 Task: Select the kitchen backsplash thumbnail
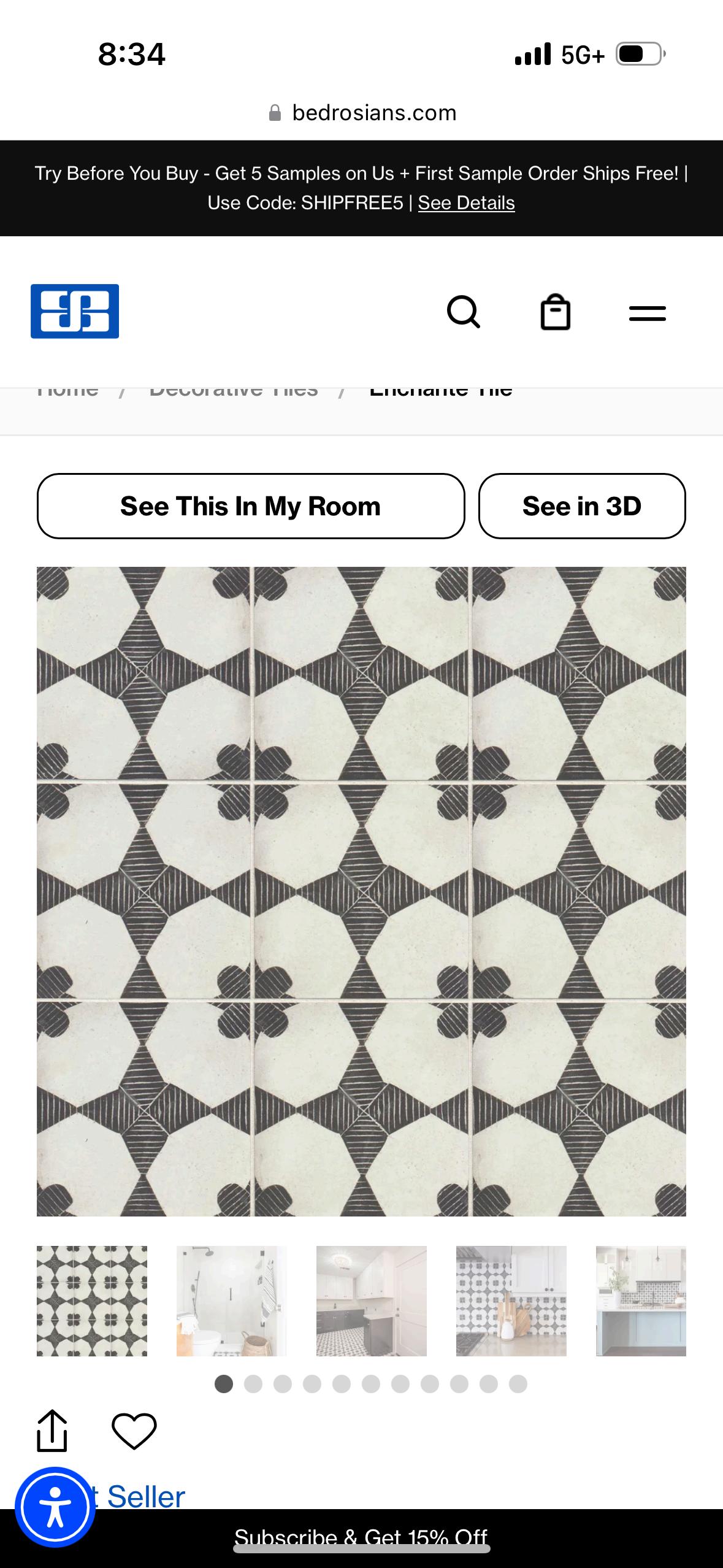point(511,1301)
